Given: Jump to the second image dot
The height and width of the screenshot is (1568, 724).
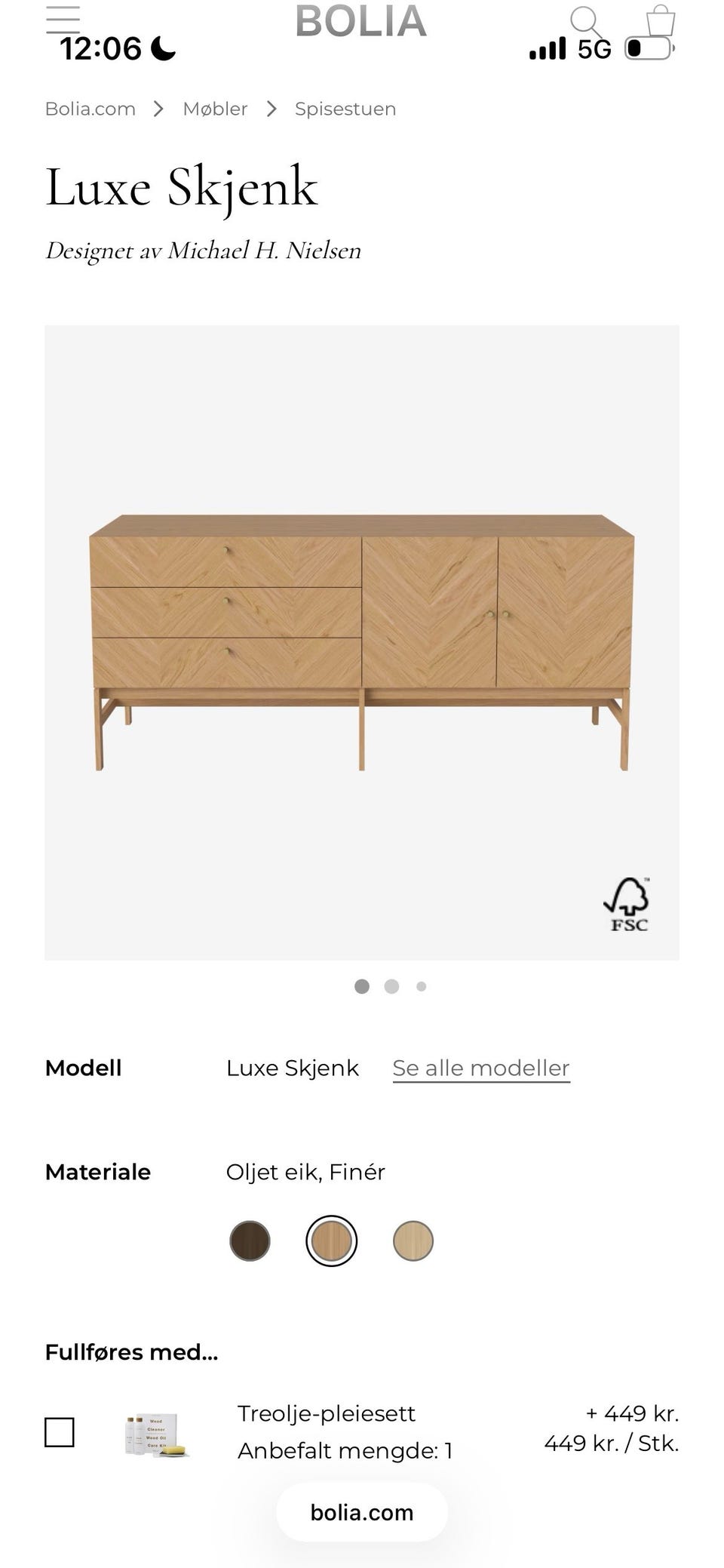Looking at the screenshot, I should tap(391, 986).
